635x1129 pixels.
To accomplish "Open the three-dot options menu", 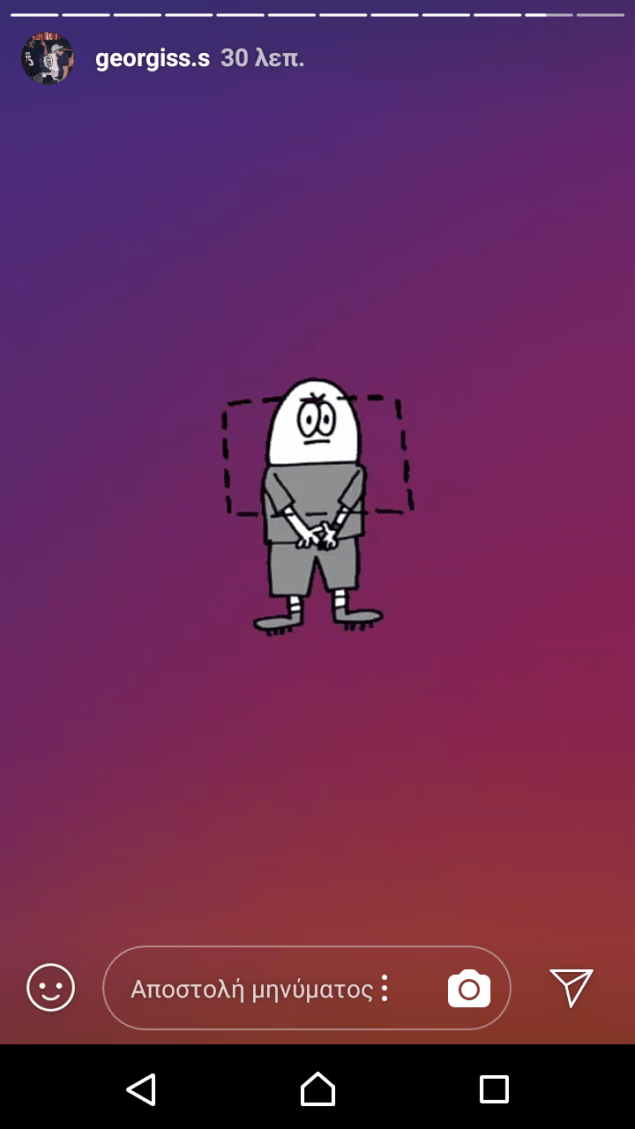I will pos(384,989).
